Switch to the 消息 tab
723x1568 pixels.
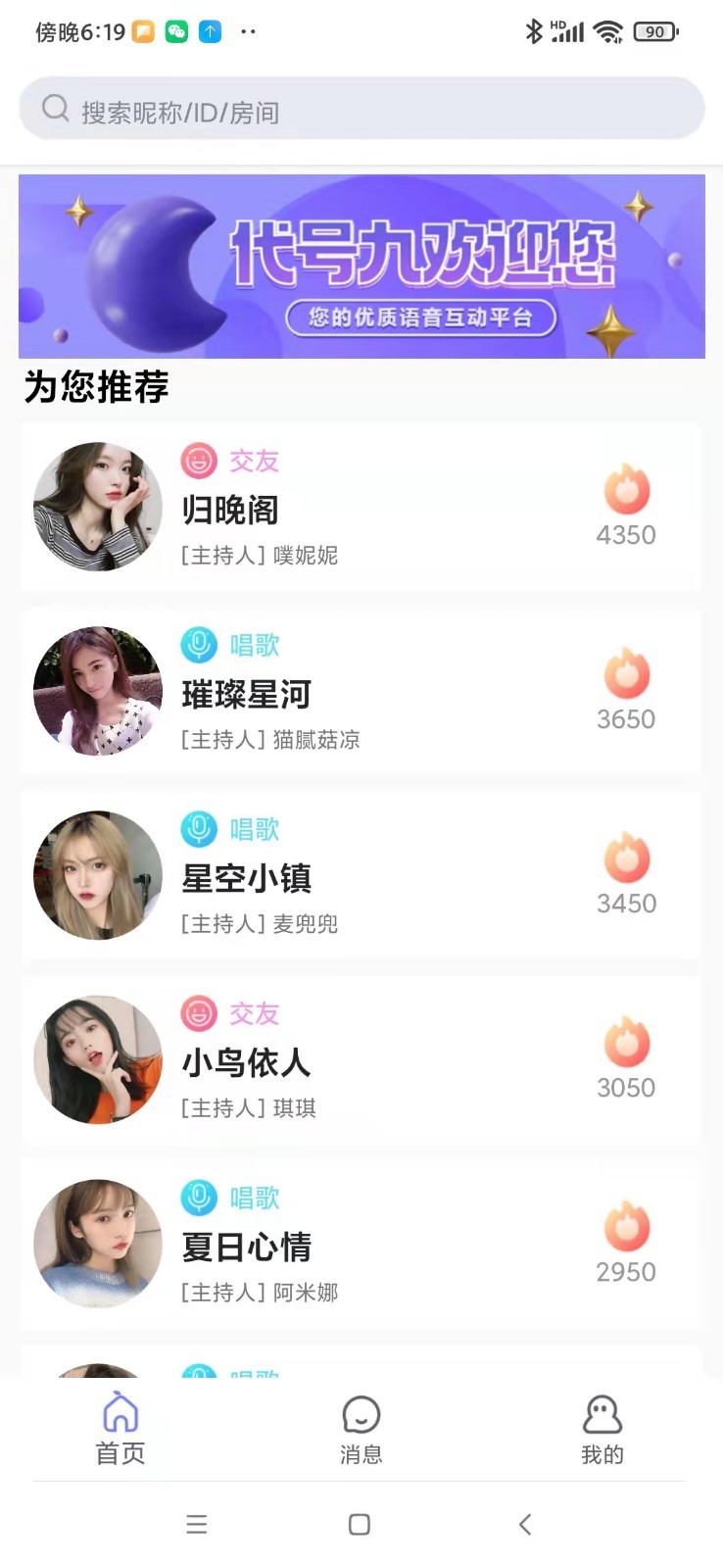[x=361, y=1430]
